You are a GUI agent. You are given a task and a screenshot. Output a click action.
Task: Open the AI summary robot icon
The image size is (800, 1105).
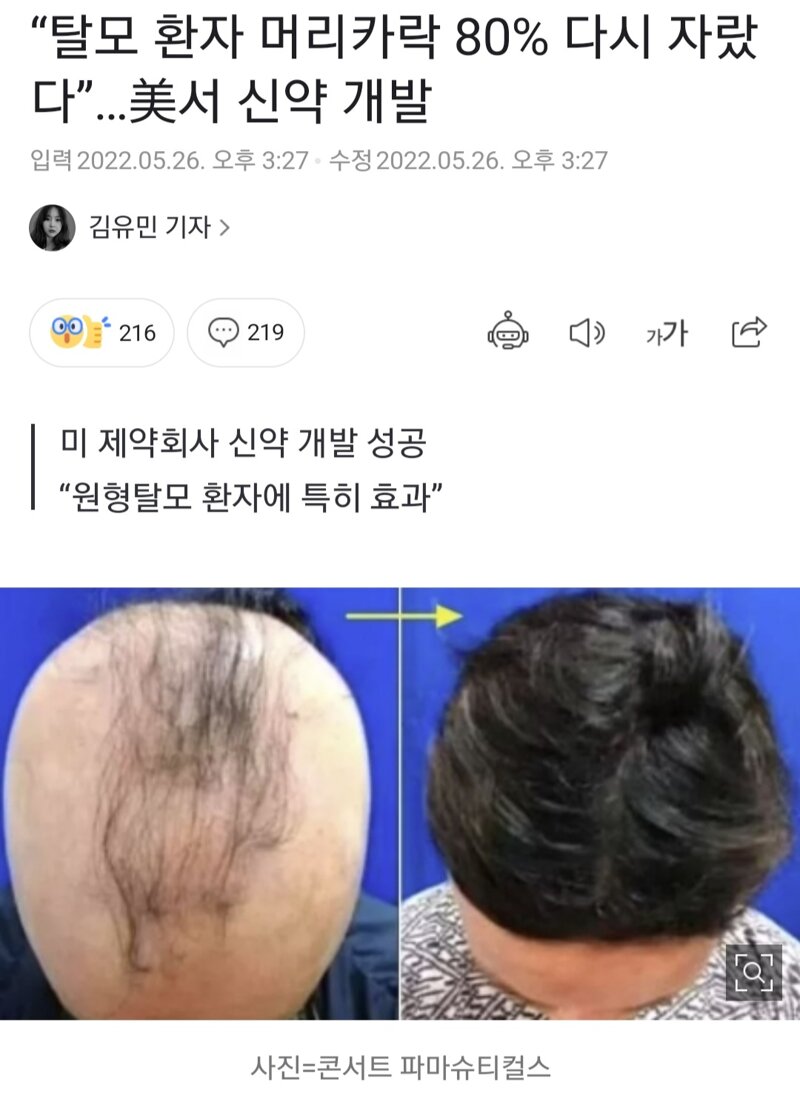tap(509, 332)
